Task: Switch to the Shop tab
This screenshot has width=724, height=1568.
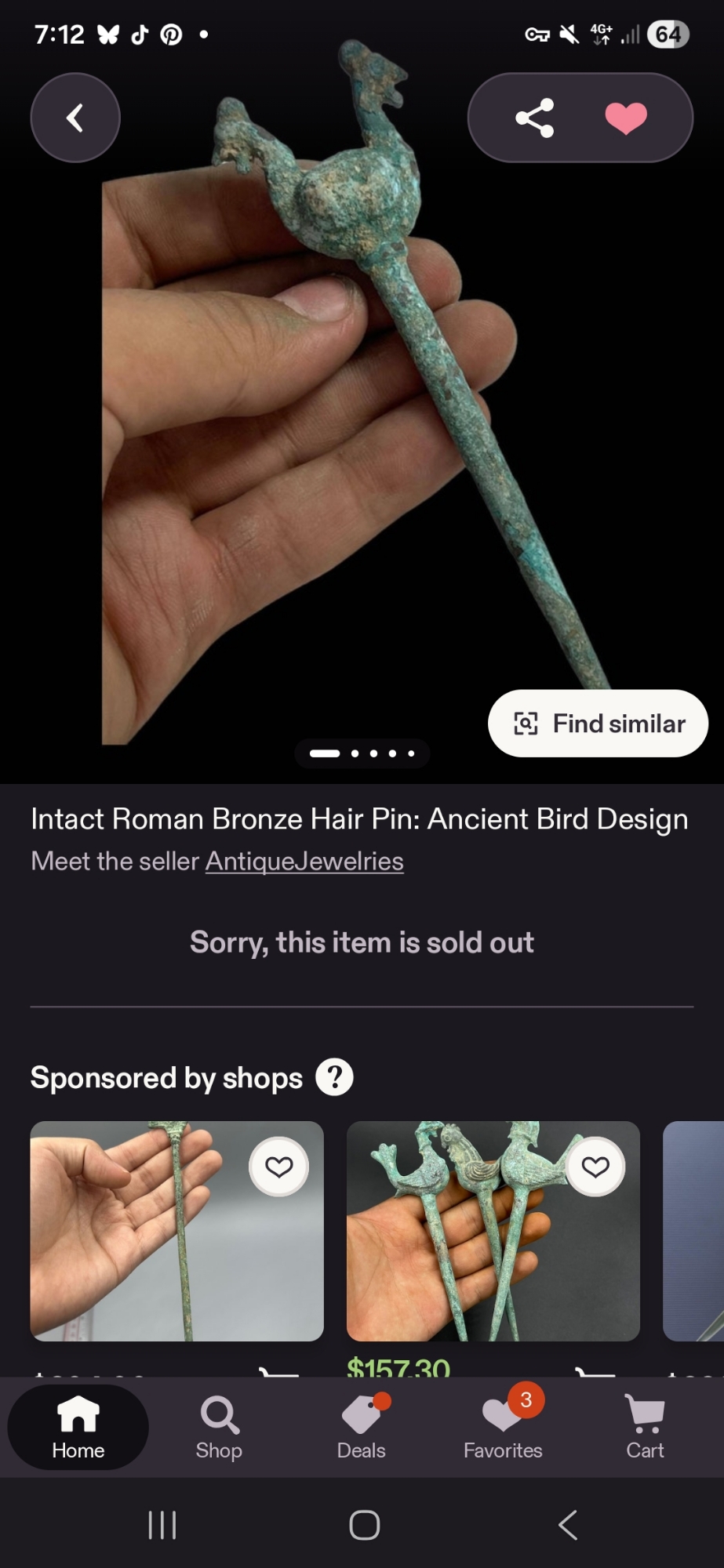Action: tap(219, 1428)
